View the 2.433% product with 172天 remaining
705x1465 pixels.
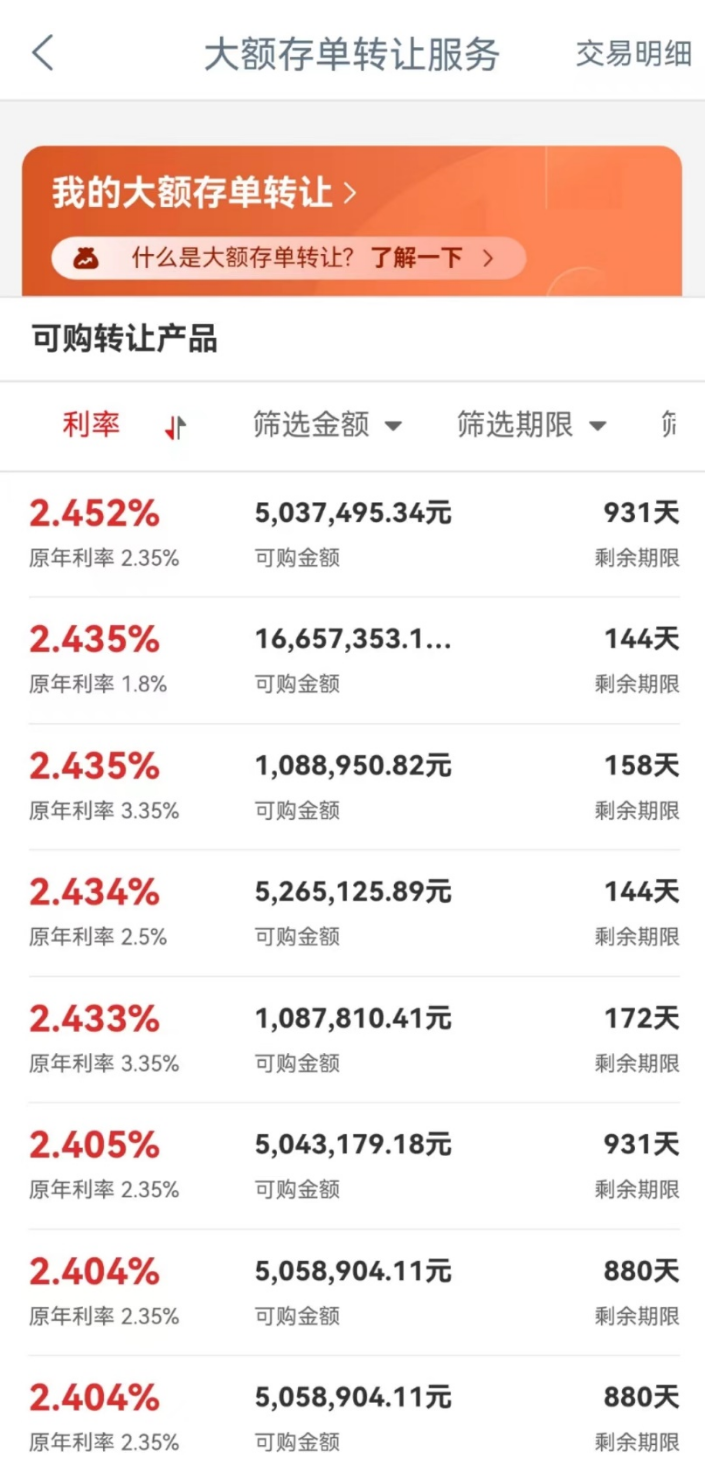353,1038
